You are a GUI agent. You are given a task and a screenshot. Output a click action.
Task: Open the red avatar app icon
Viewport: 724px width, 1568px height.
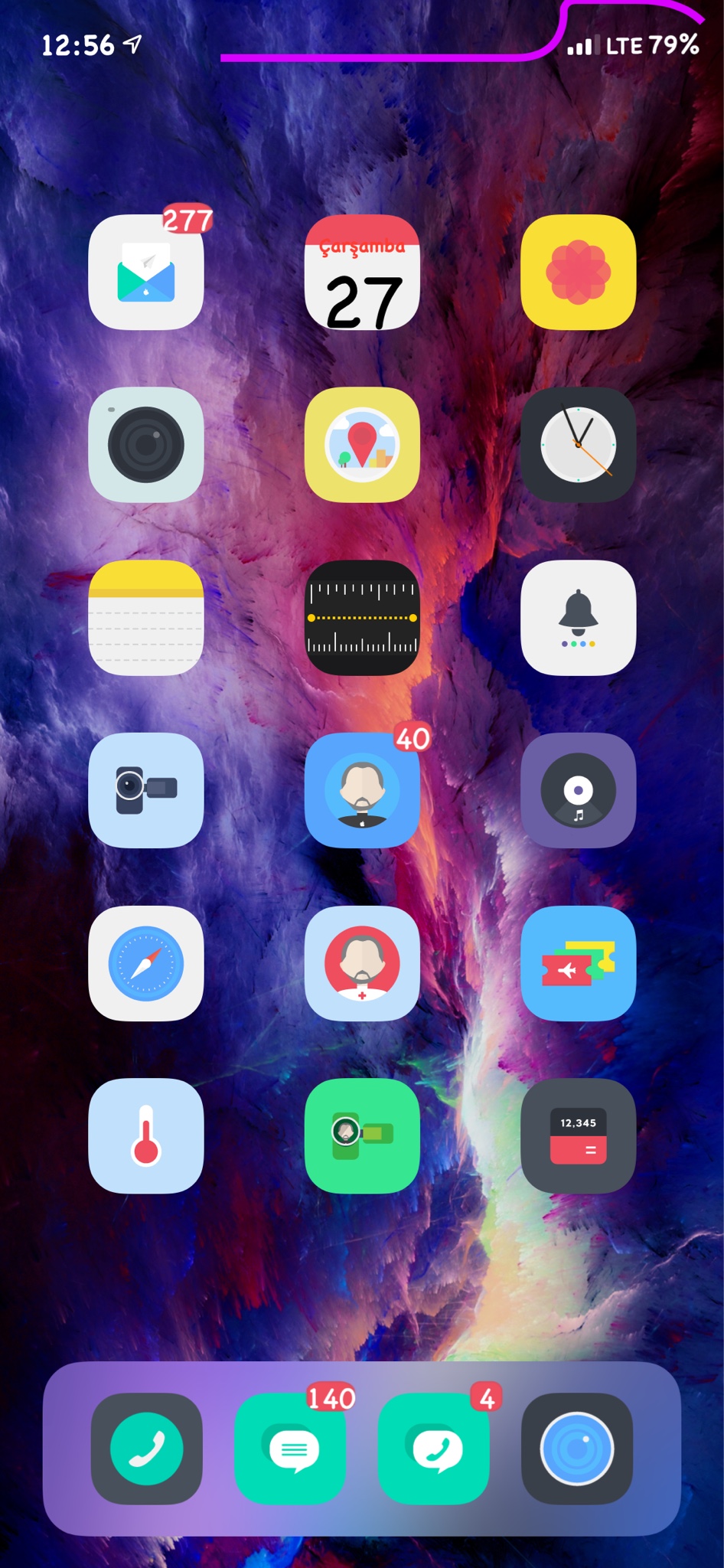pyautogui.click(x=362, y=963)
